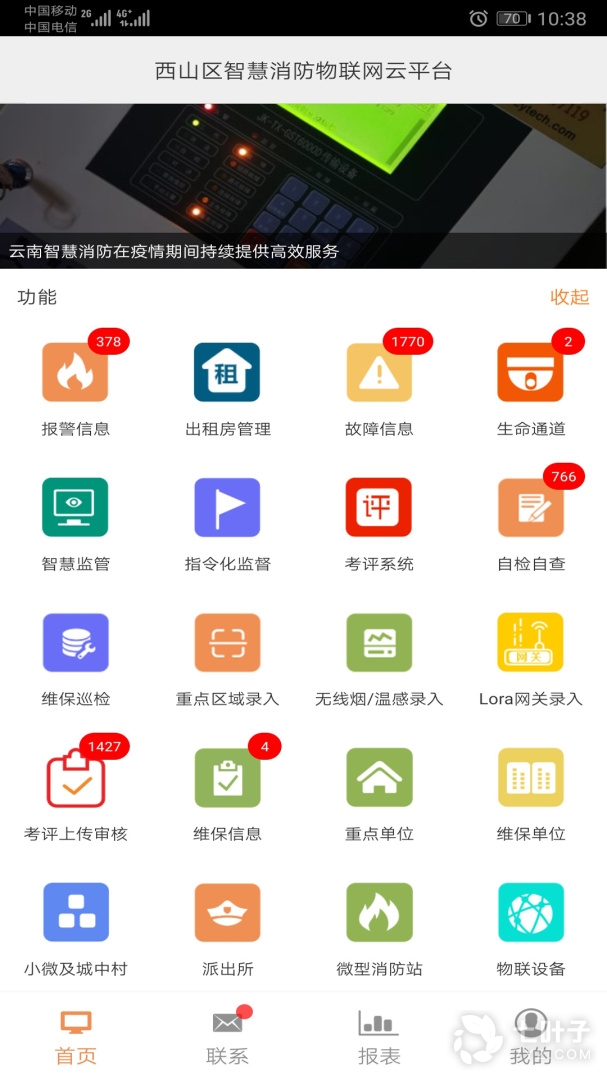This screenshot has width=607, height=1080.
Task: Switch to the 联系 tab
Action: click(227, 1037)
